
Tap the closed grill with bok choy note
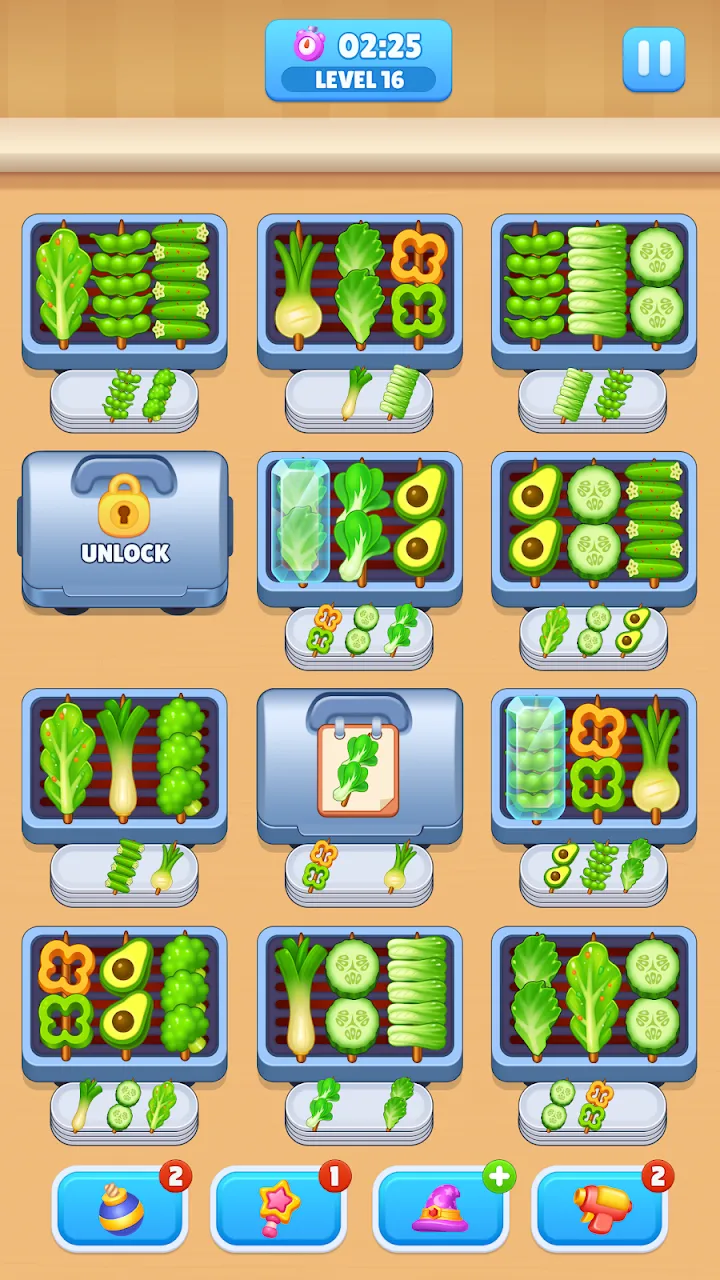coord(359,765)
